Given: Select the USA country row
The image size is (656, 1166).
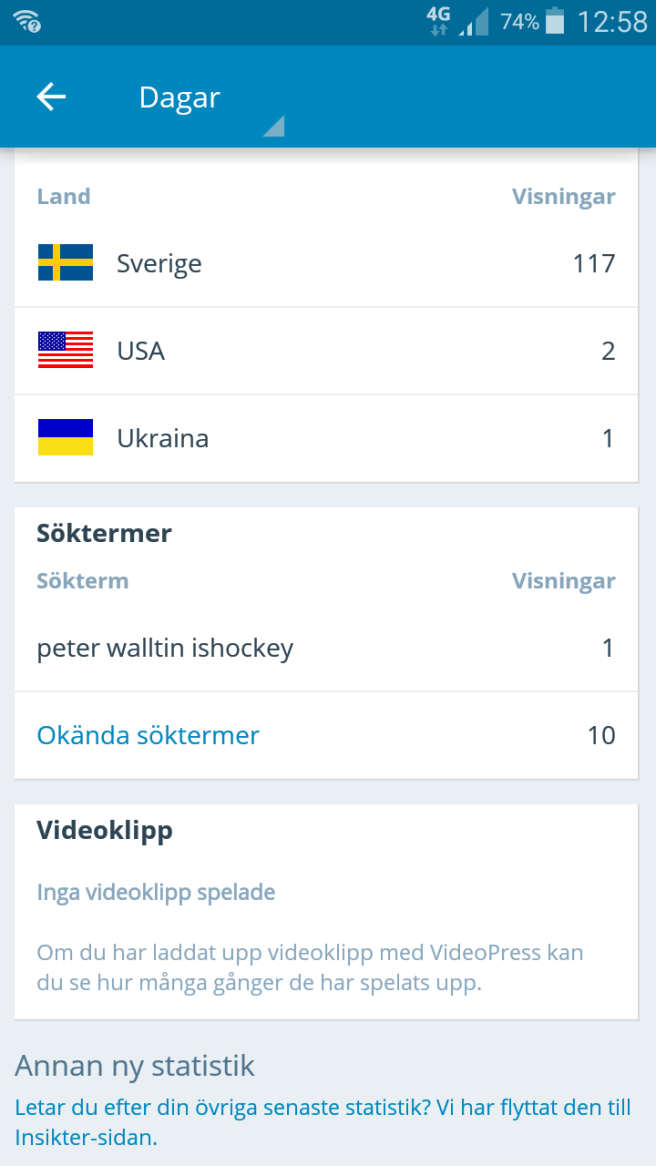Looking at the screenshot, I should click(x=326, y=351).
